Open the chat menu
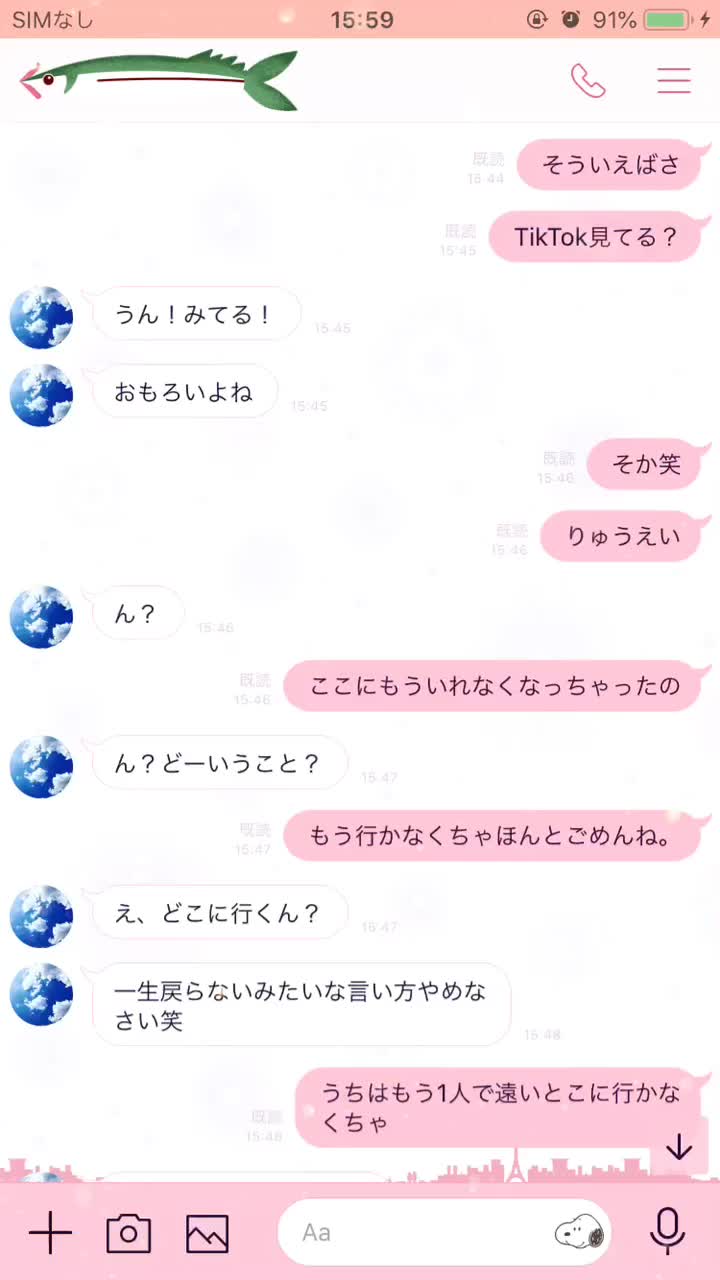Viewport: 720px width, 1280px height. [674, 81]
